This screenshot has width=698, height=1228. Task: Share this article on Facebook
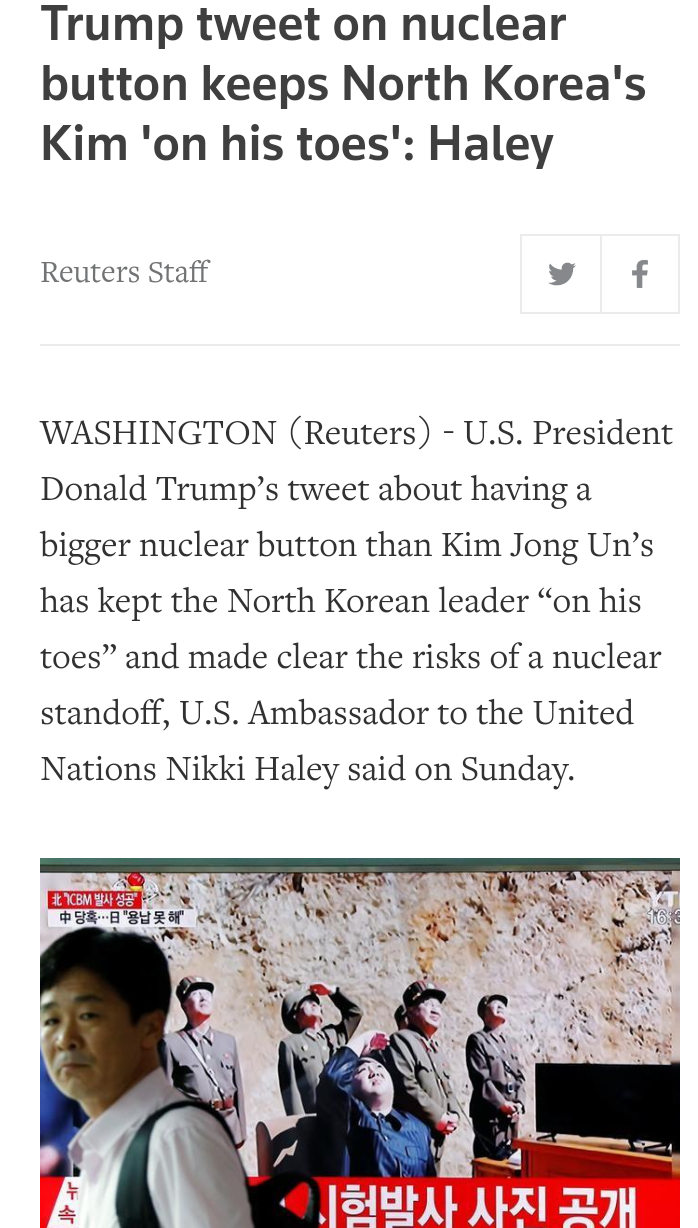coord(640,274)
